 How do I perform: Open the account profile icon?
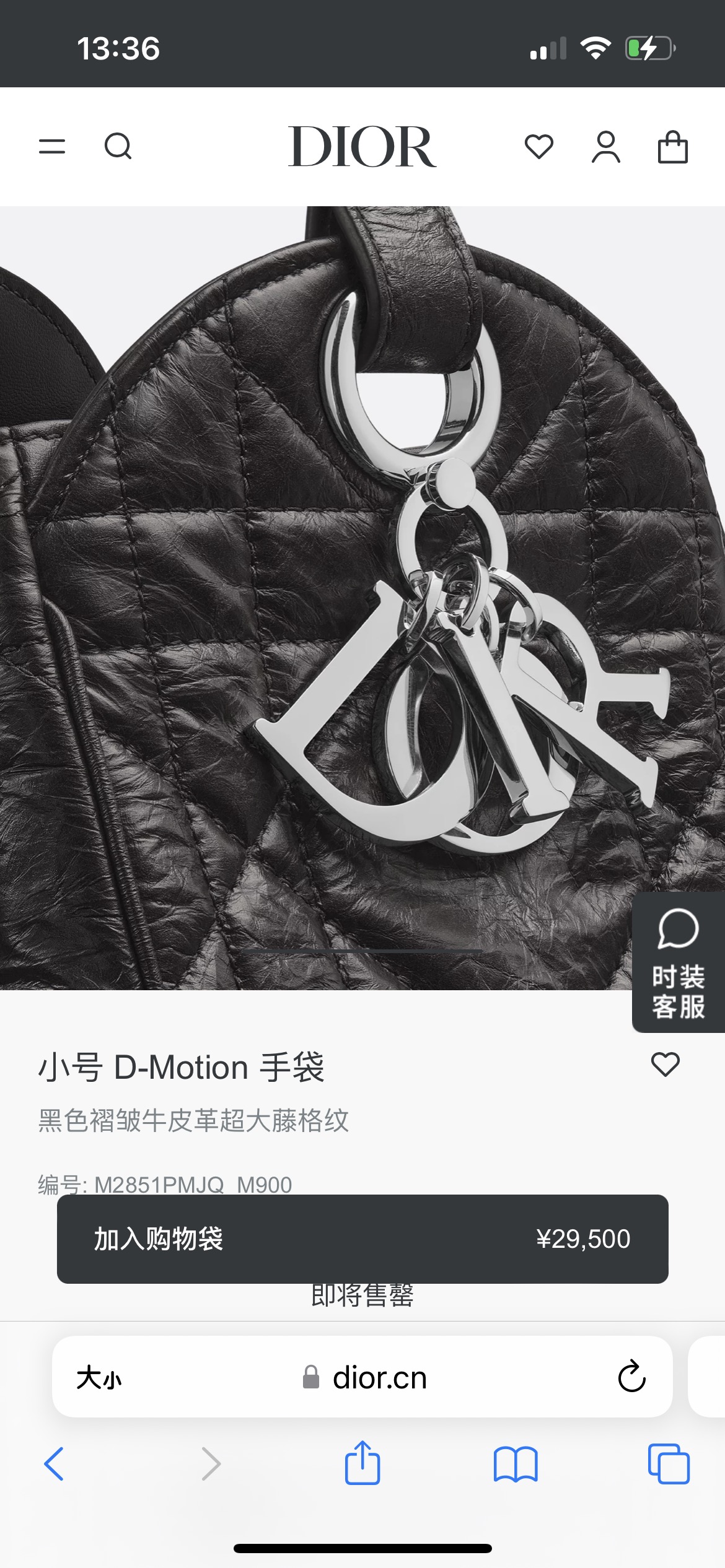click(x=605, y=147)
